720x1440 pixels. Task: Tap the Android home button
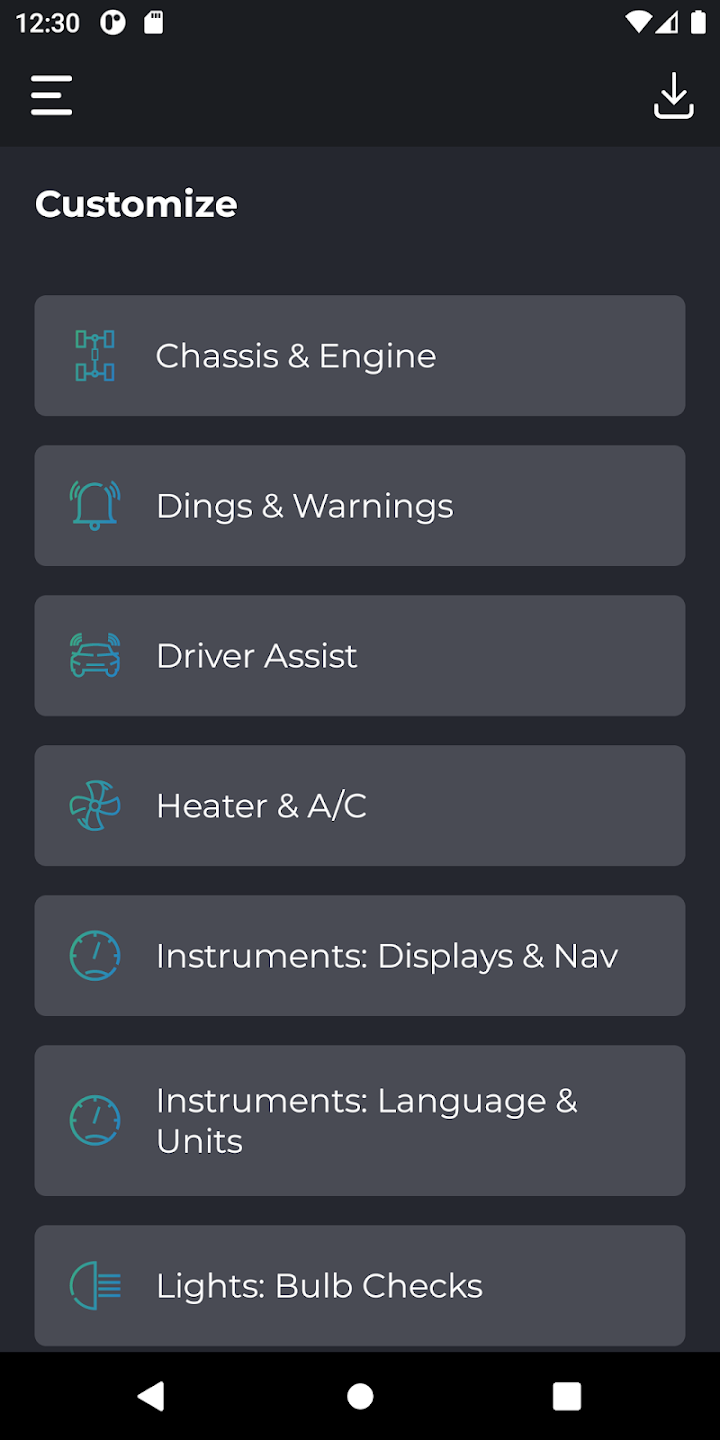click(360, 1396)
